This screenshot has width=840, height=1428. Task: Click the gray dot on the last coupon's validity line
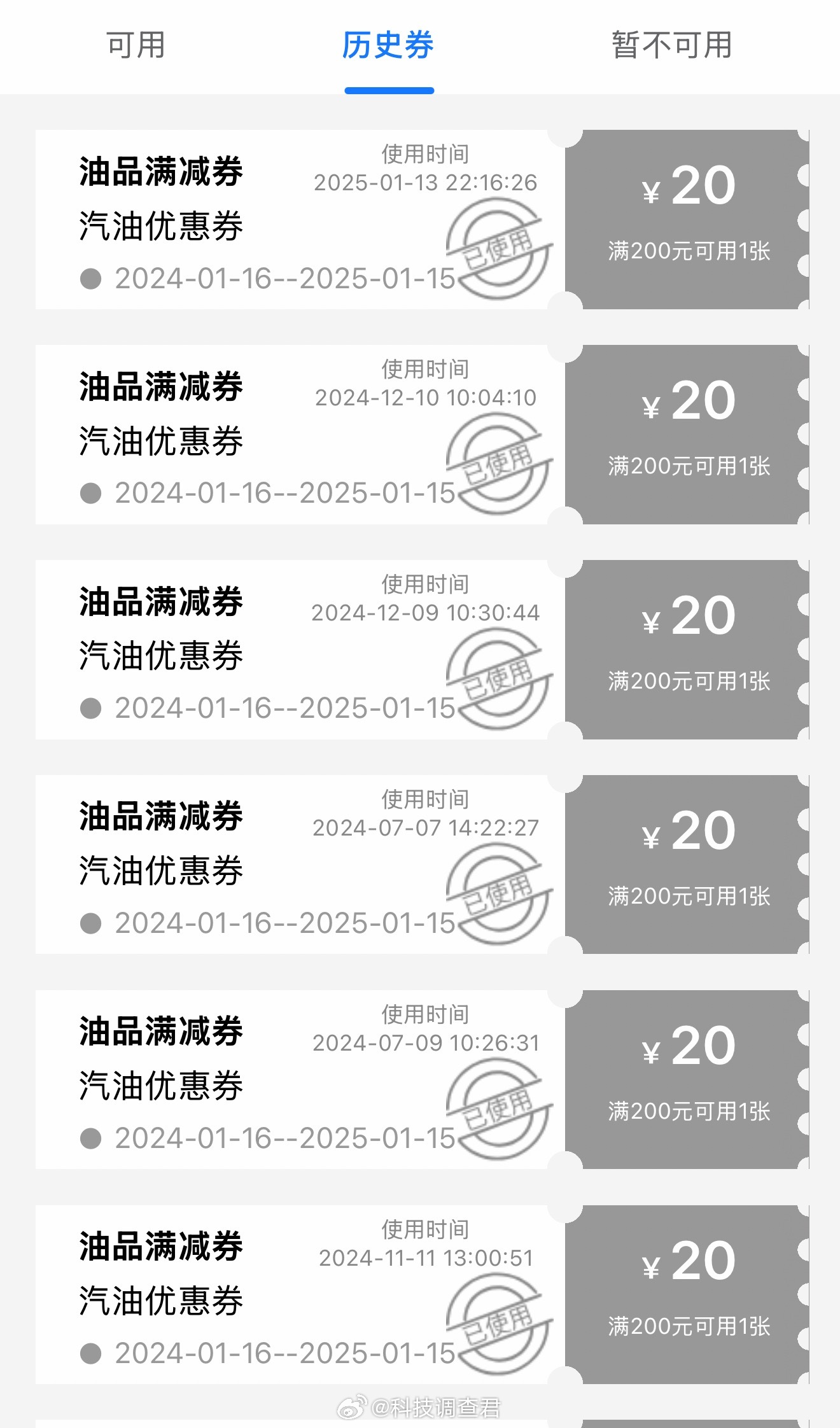[92, 1354]
